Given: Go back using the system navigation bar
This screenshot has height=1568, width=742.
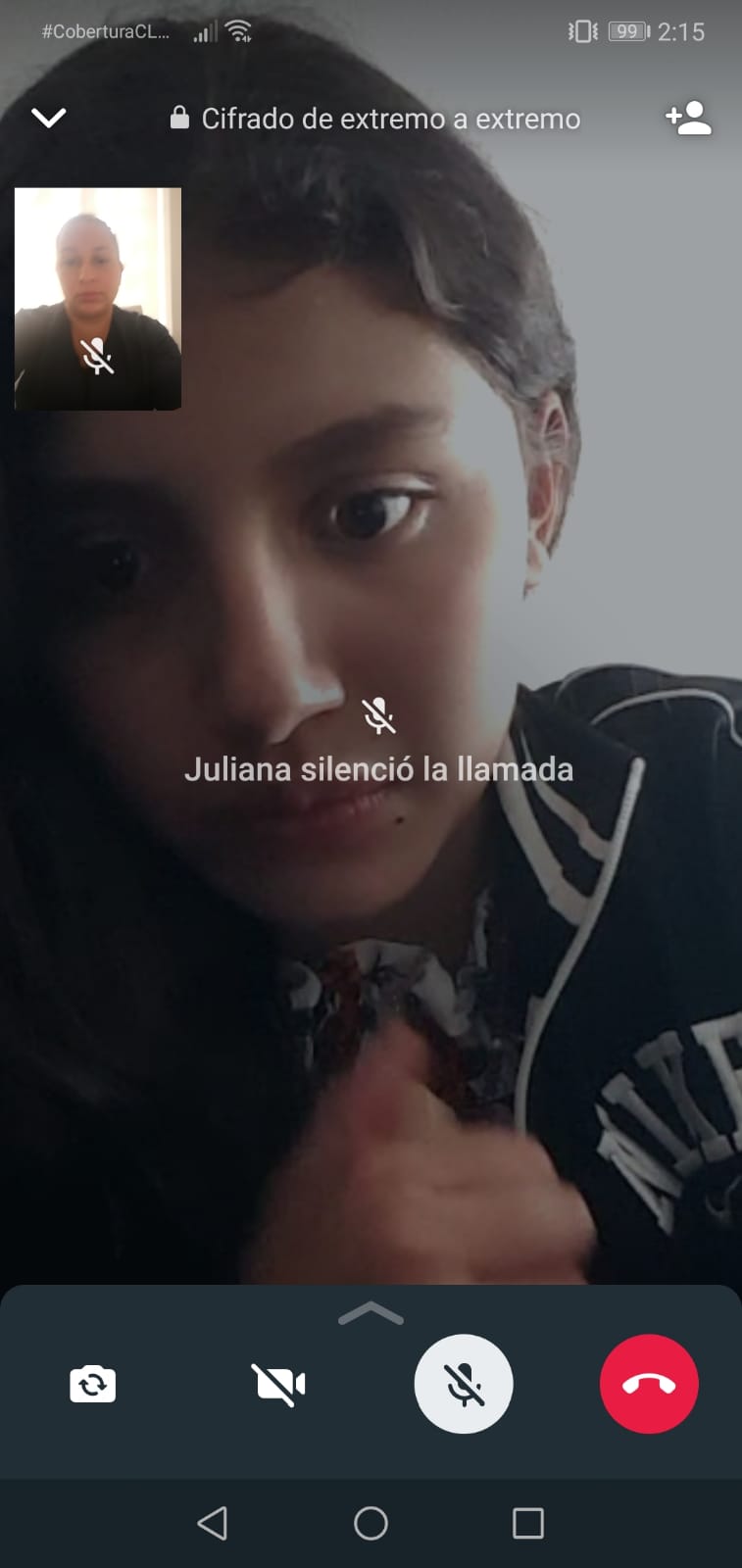Looking at the screenshot, I should pyautogui.click(x=213, y=1523).
